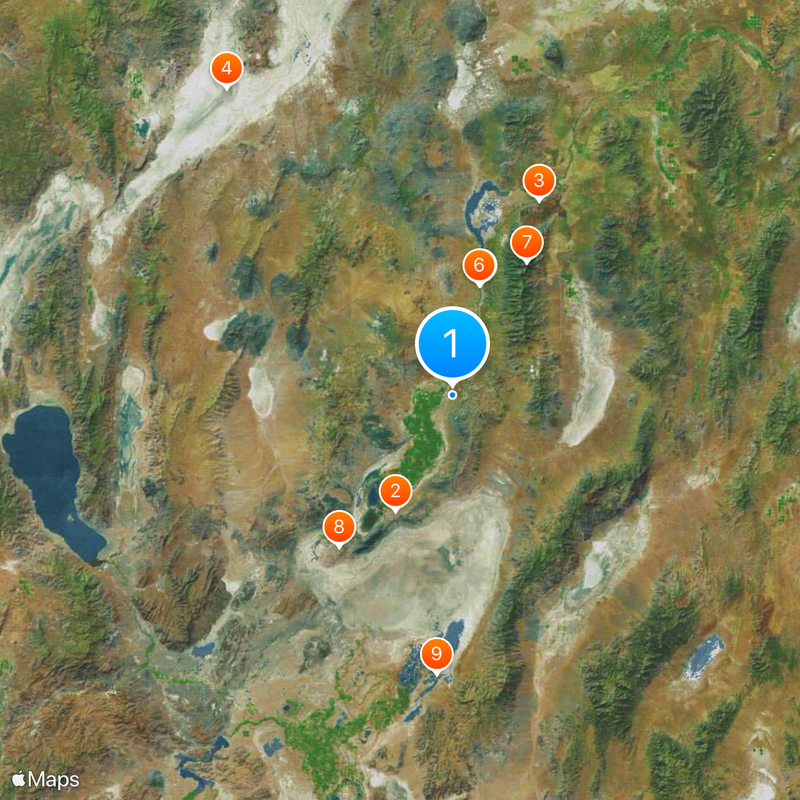Screen dimensions: 800x800
Task: Open map pin number 3
Action: tap(539, 181)
